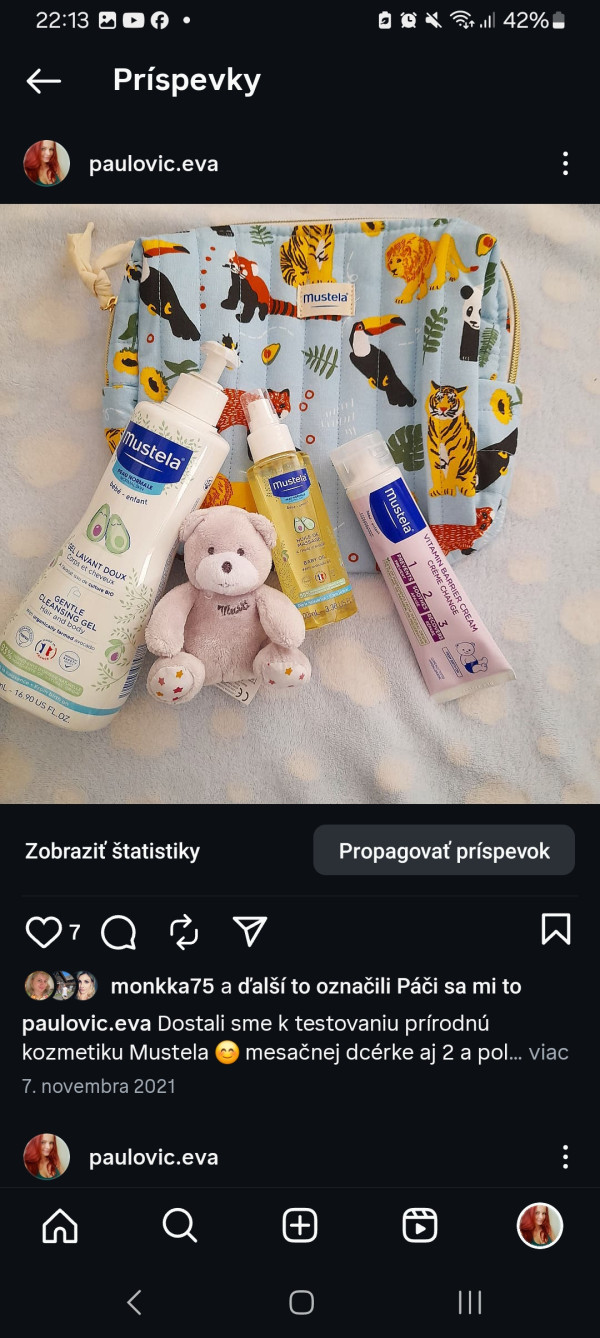Switch to the Search tab
This screenshot has height=1338, width=600.
[180, 1226]
